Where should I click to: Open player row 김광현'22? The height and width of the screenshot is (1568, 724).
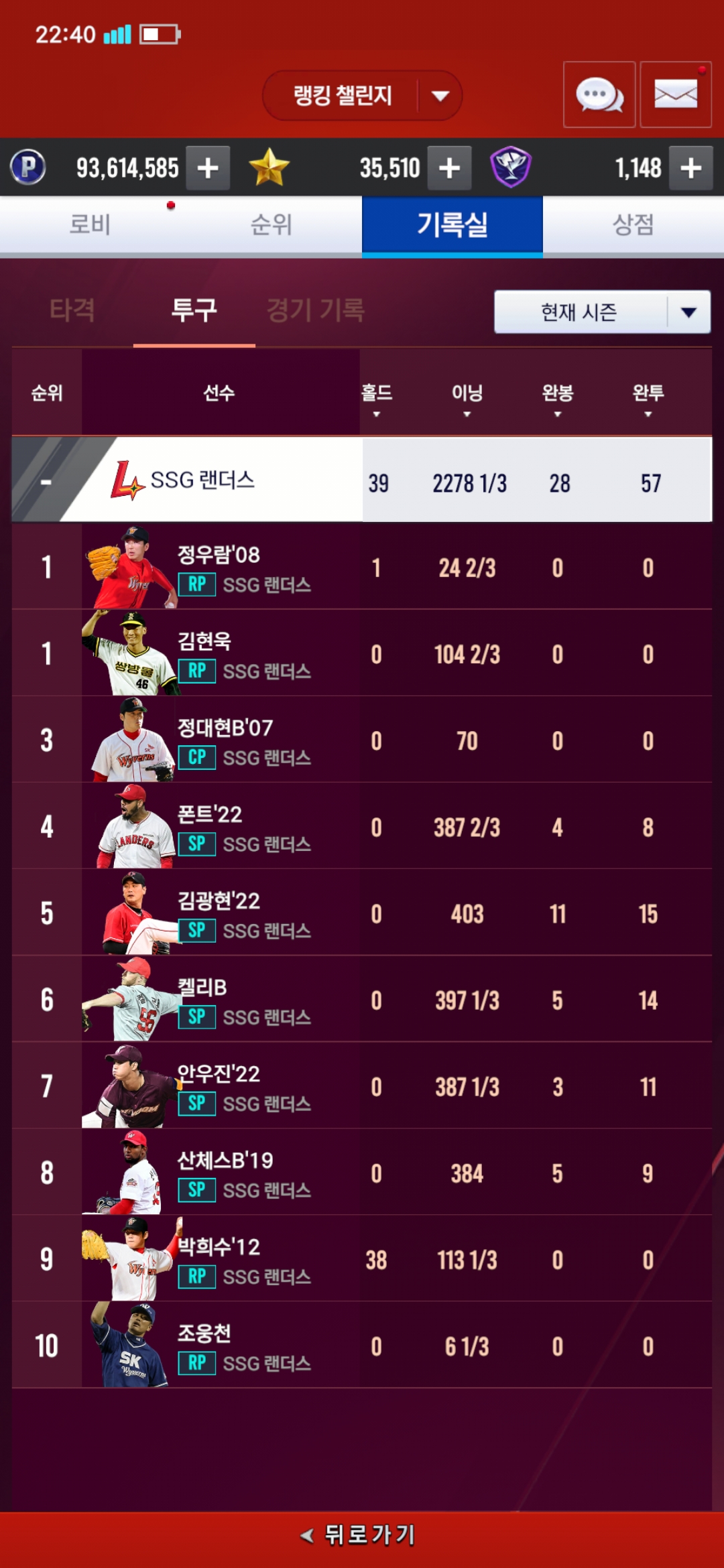click(x=362, y=914)
